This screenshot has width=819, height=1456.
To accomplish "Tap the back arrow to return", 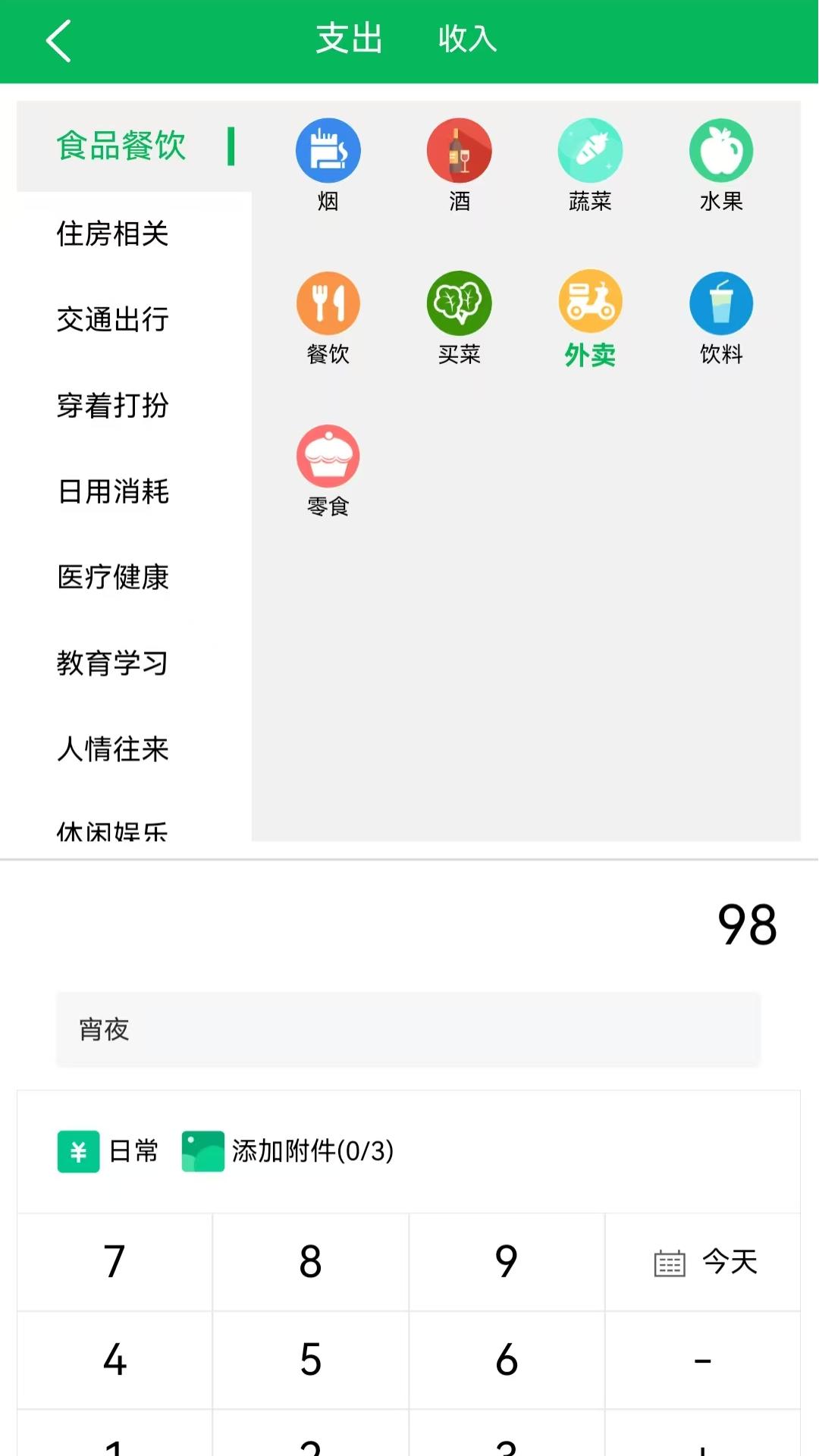I will (57, 39).
